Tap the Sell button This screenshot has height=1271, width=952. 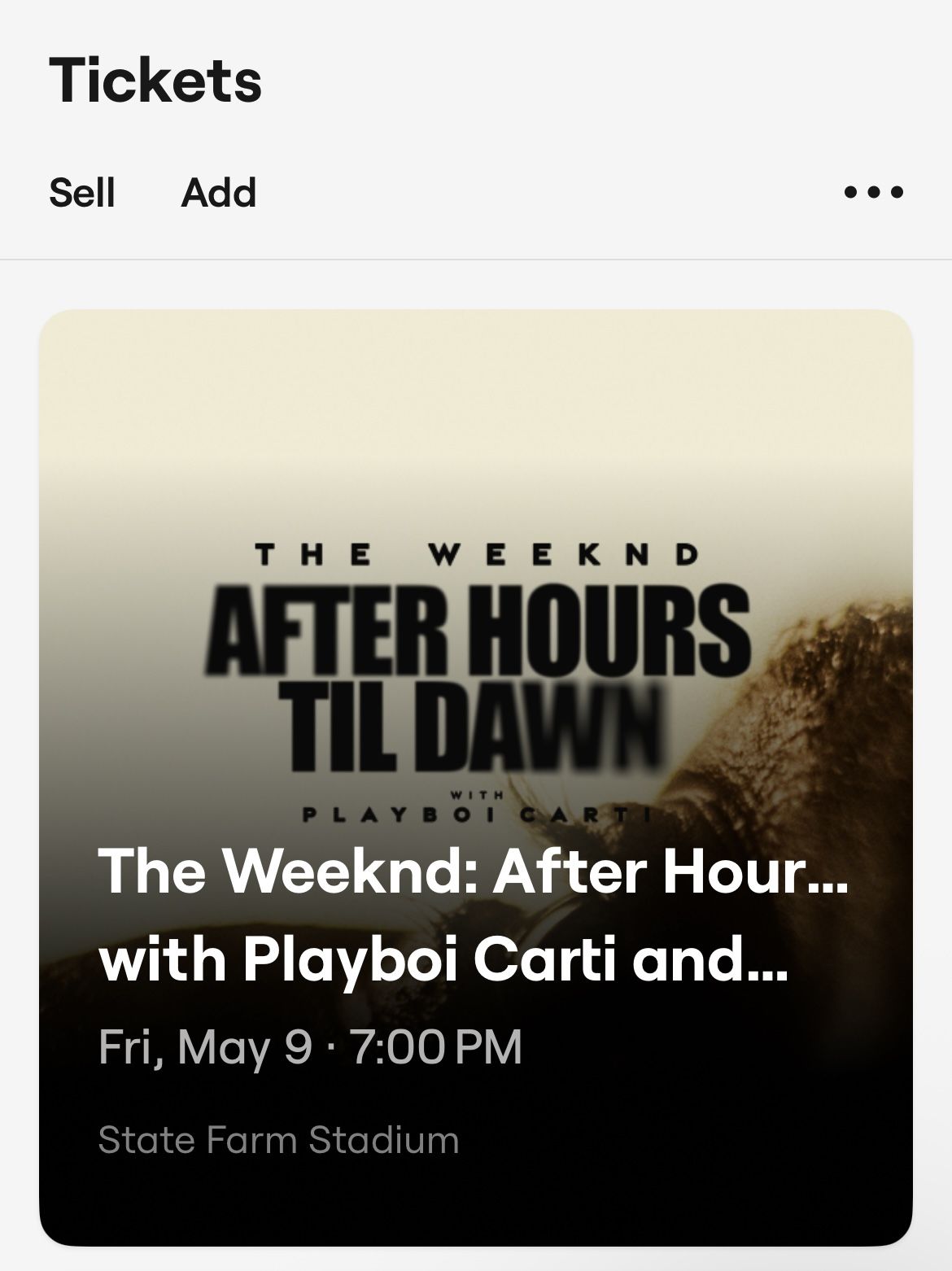[x=81, y=193]
